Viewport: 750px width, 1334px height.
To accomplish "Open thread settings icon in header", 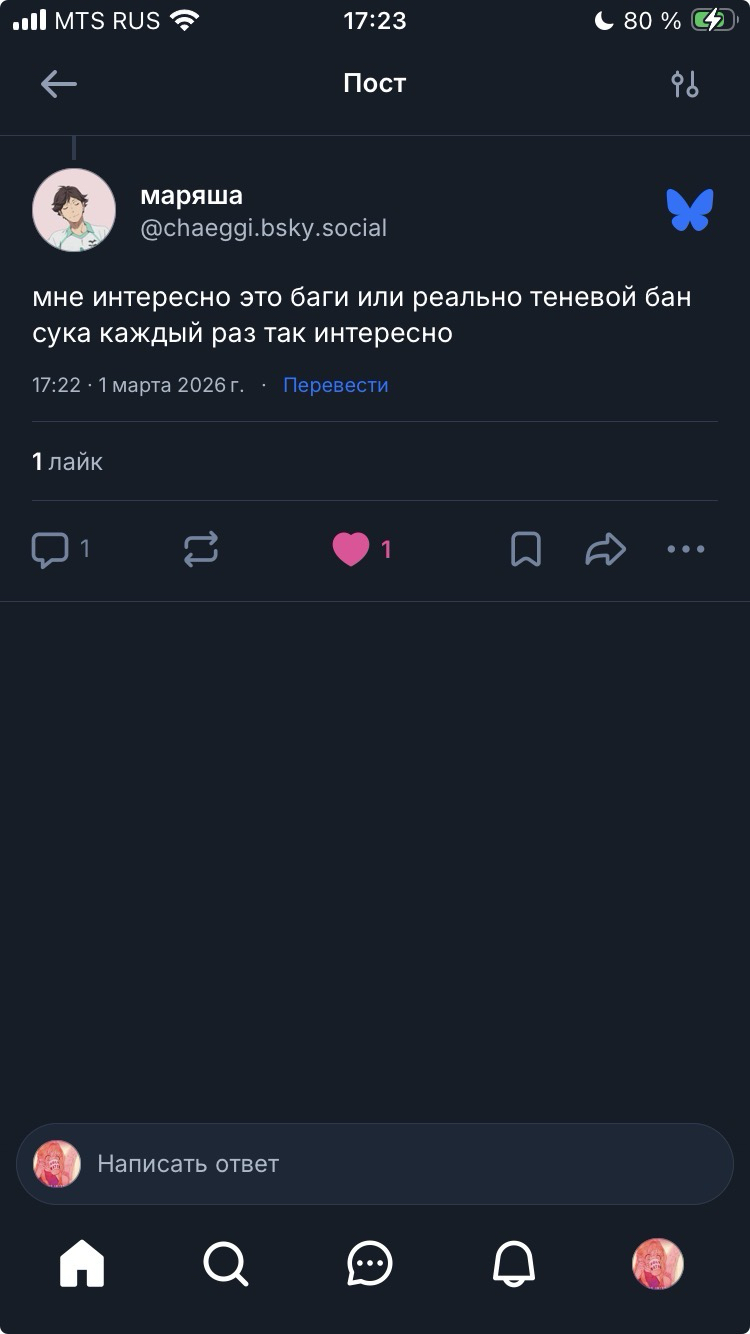I will (x=684, y=84).
